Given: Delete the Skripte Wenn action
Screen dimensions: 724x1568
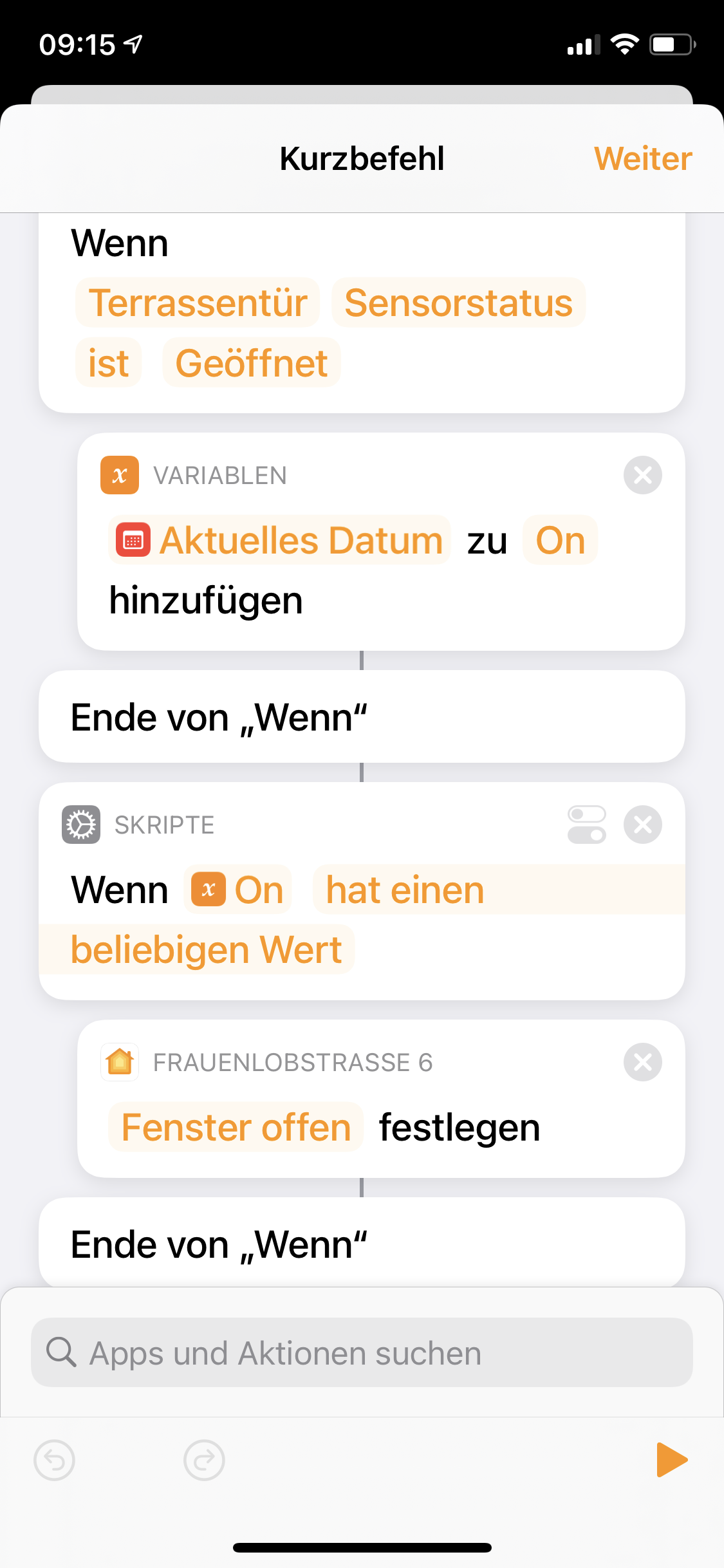Looking at the screenshot, I should (x=642, y=825).
